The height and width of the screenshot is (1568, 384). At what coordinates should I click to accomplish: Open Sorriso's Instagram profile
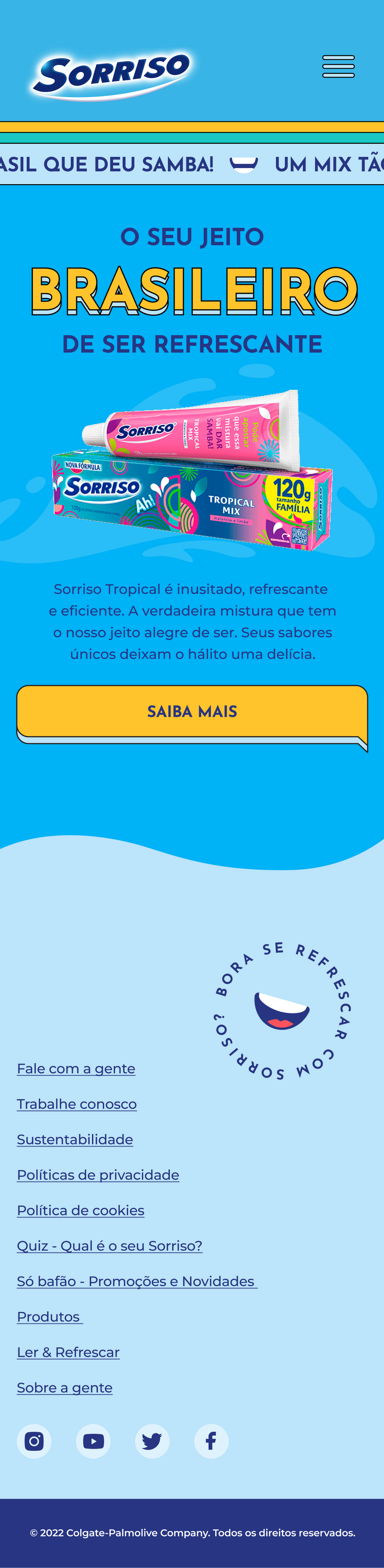(34, 1441)
